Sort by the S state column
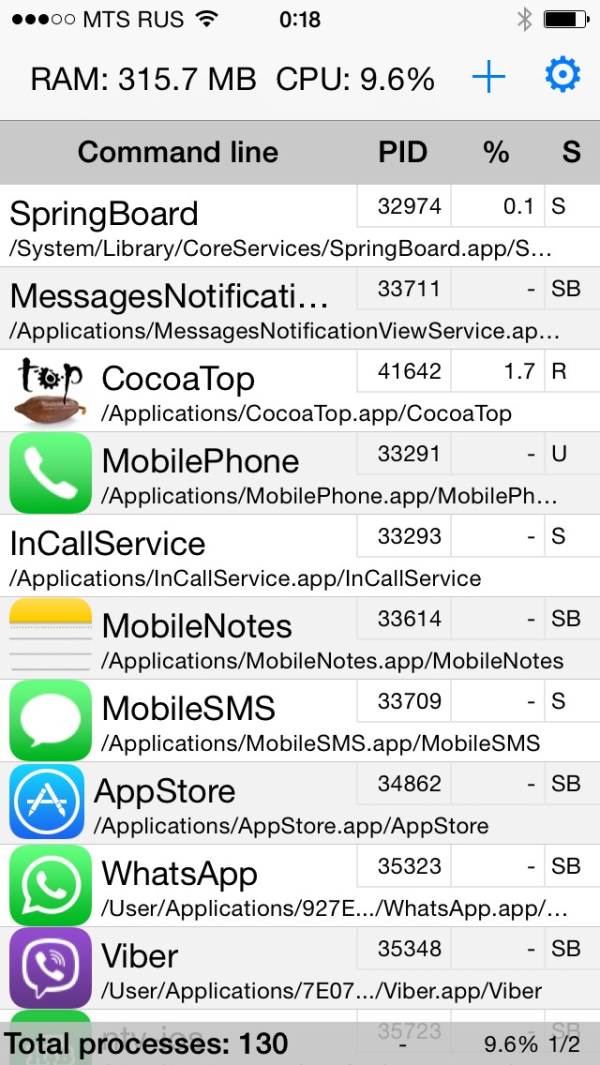This screenshot has width=600, height=1065. pos(571,152)
